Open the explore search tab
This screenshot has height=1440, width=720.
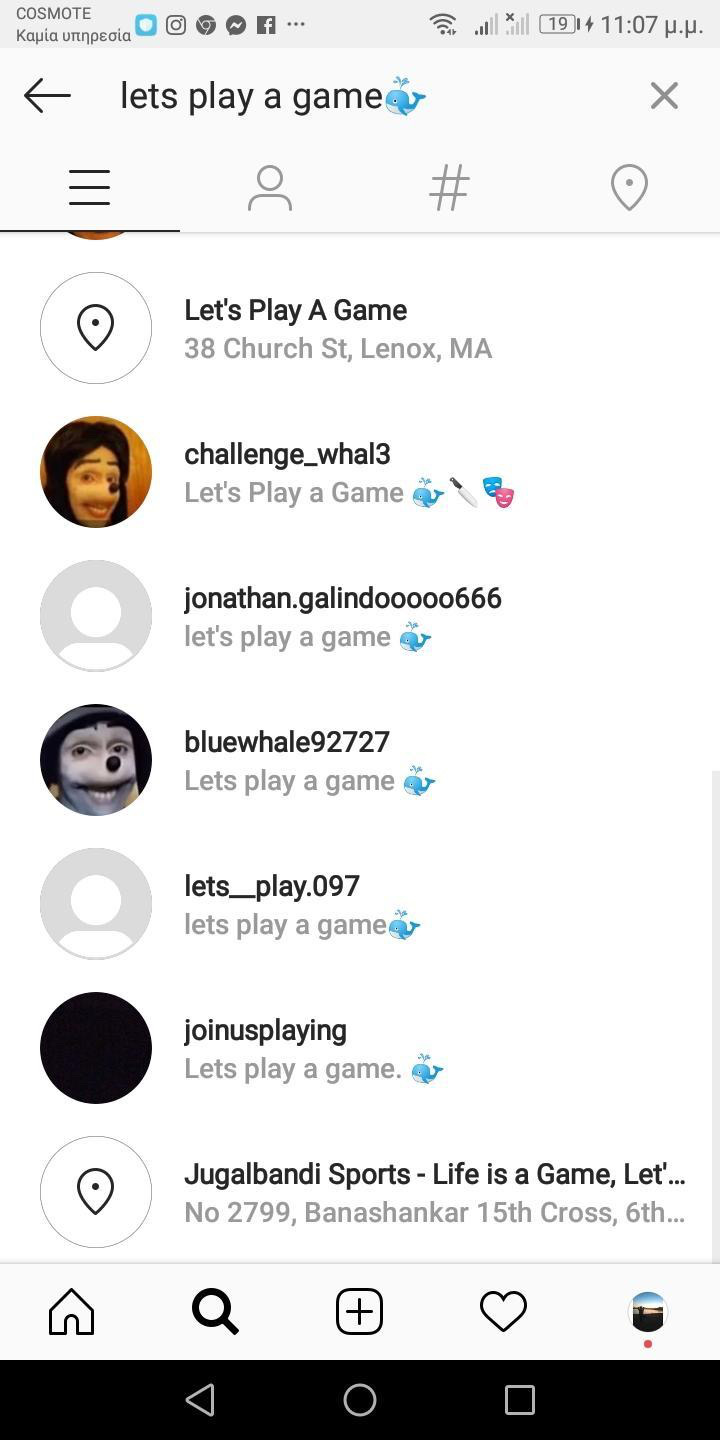[x=215, y=1311]
